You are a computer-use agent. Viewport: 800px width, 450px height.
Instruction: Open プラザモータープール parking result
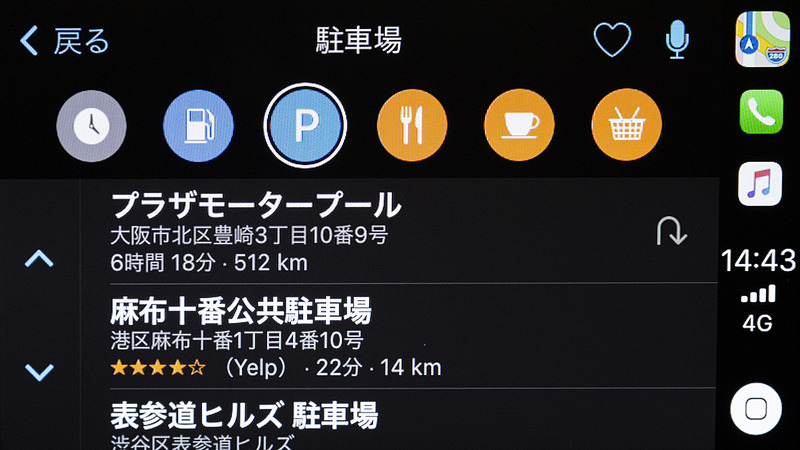[380, 233]
